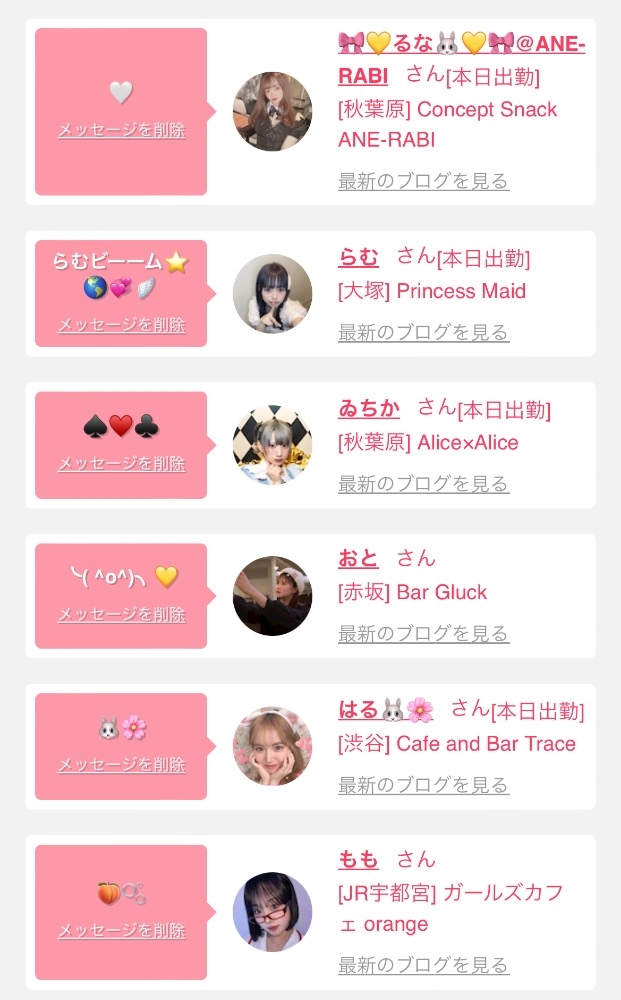621x1000 pixels.
Task: Open おと's profile link
Action: tap(358, 559)
